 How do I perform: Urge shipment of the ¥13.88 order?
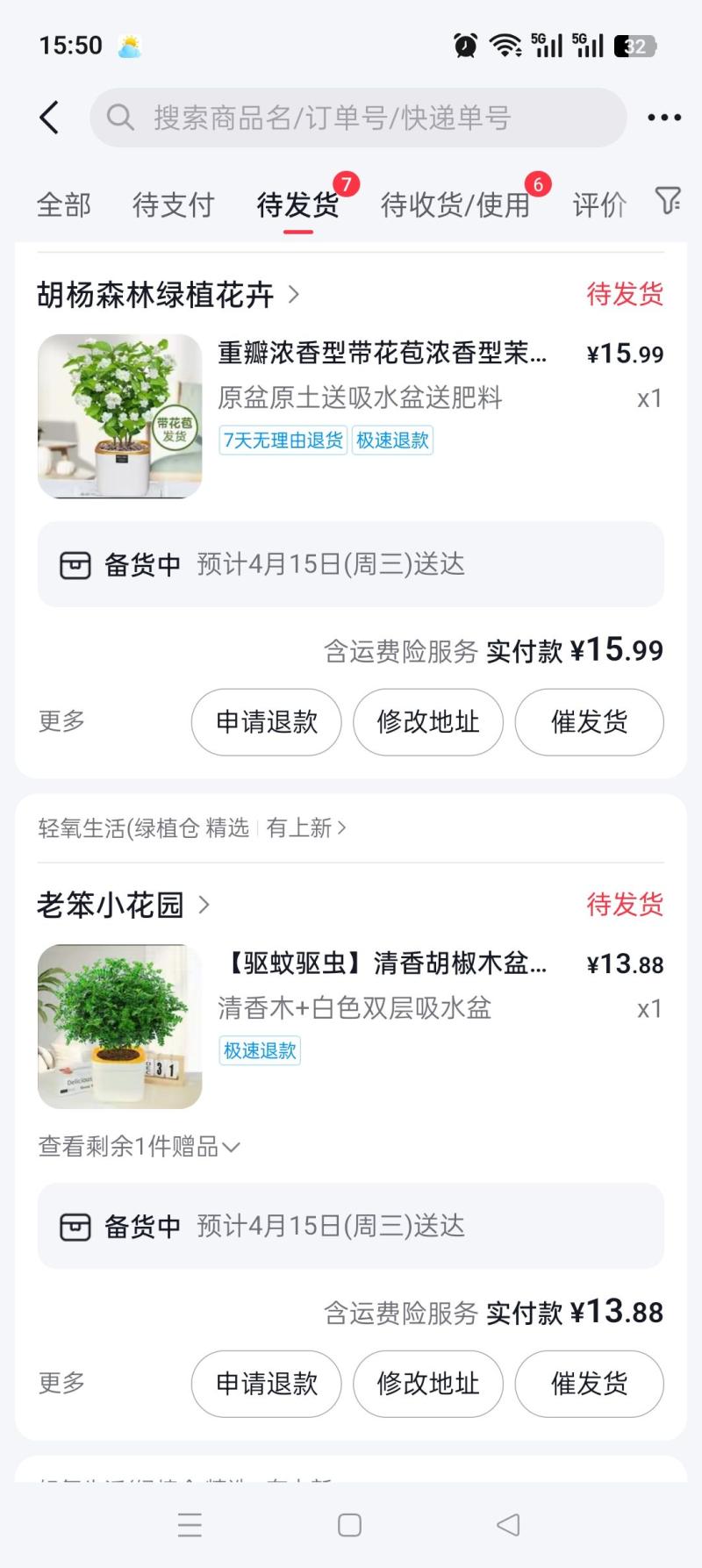tap(589, 1384)
